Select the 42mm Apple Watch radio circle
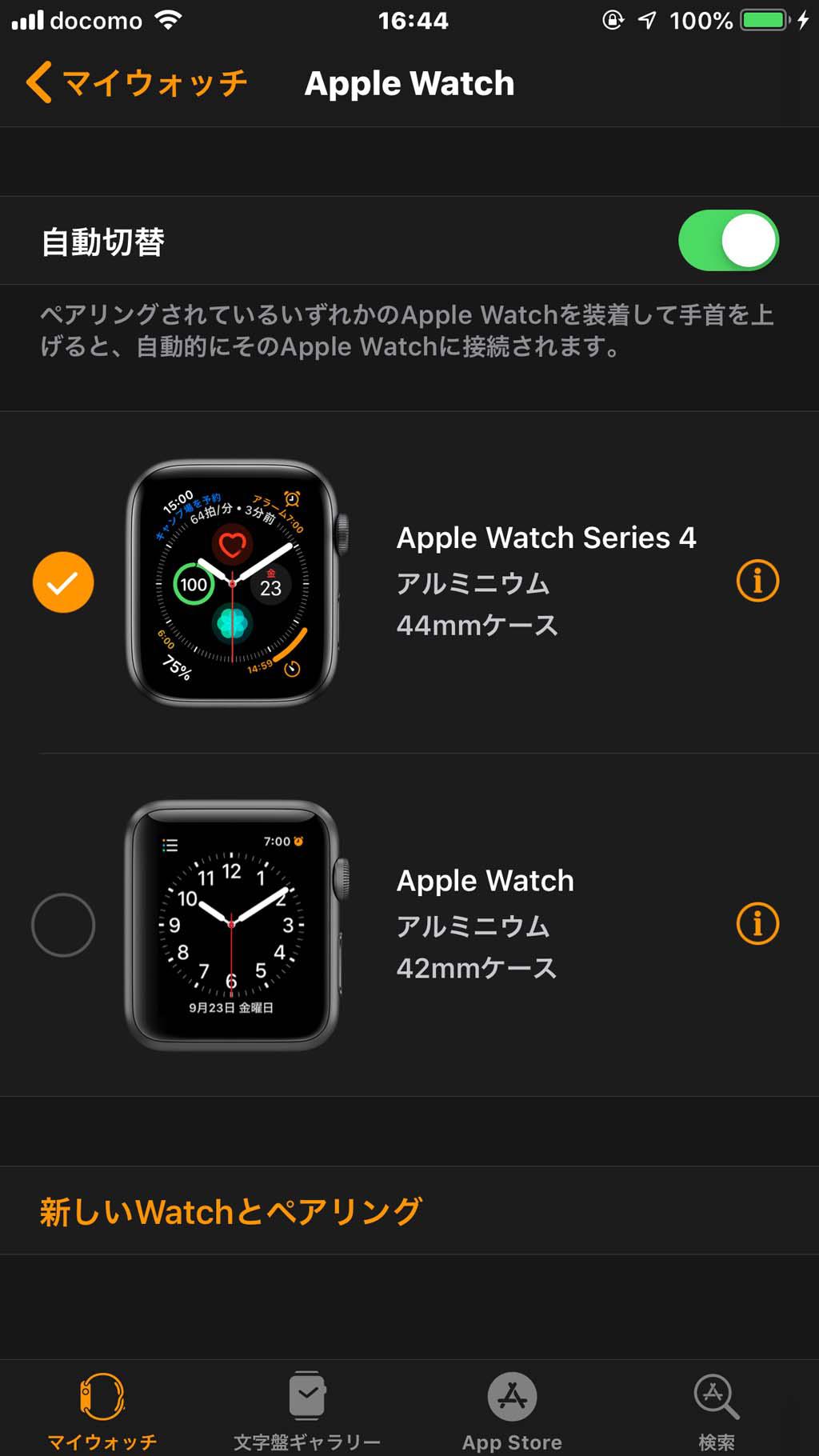 (x=63, y=925)
